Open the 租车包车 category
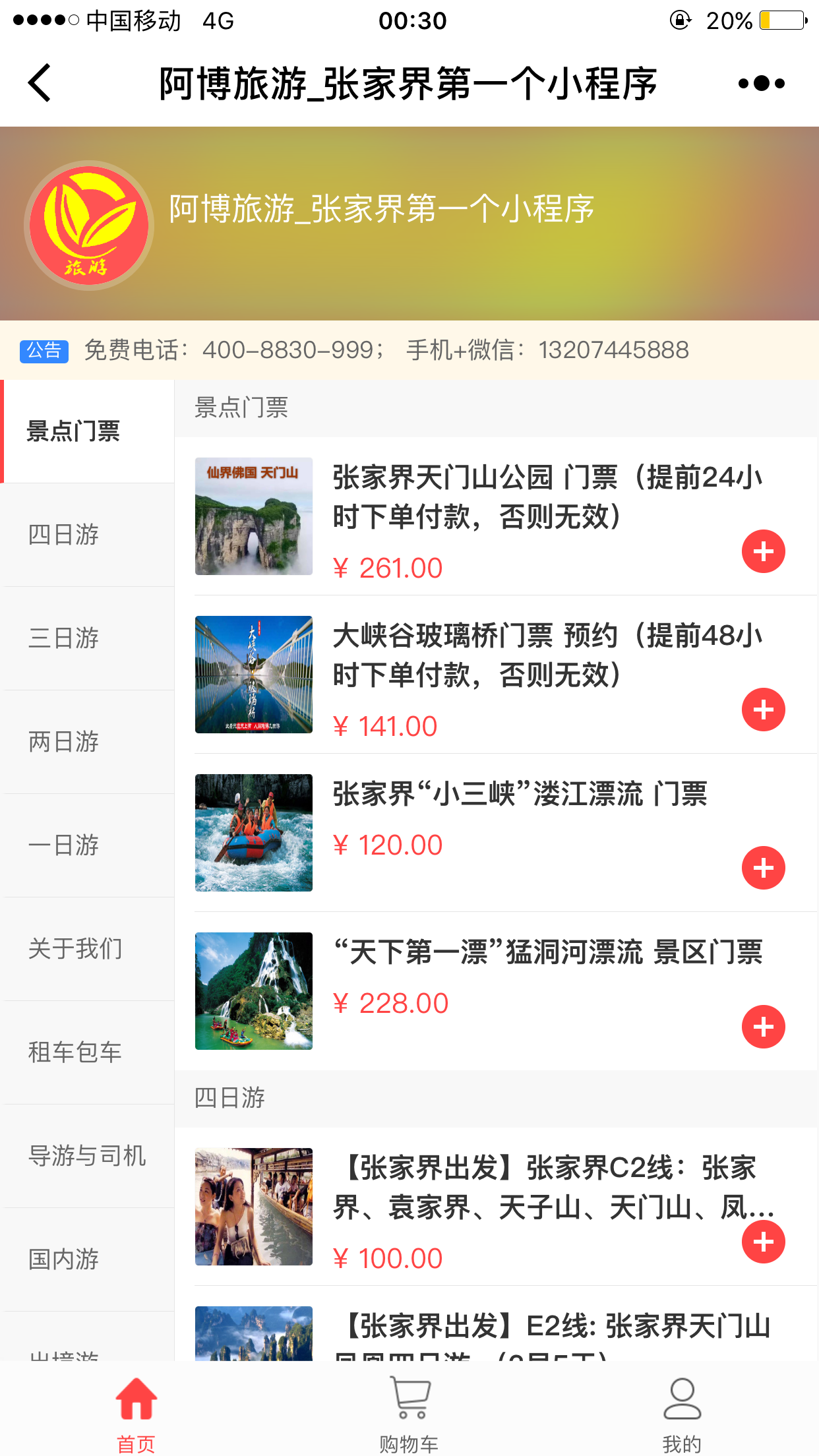Image resolution: width=819 pixels, height=1456 pixels. pos(87,1052)
